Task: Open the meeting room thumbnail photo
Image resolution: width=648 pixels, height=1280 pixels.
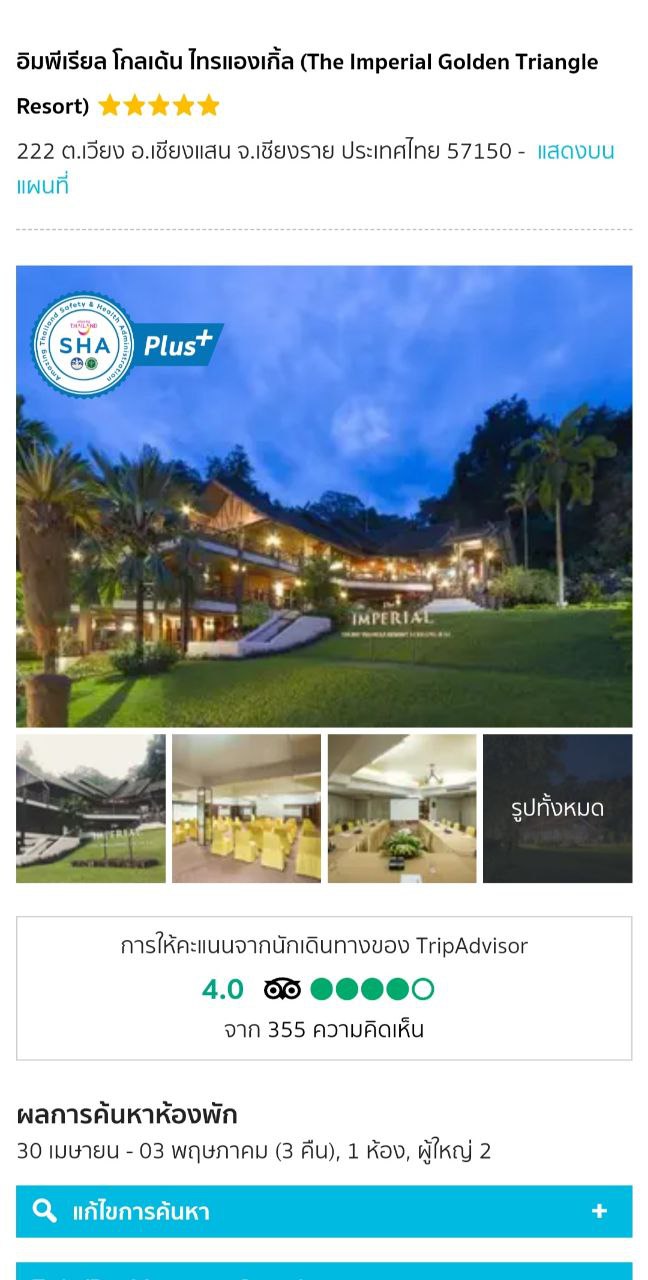Action: click(x=402, y=809)
